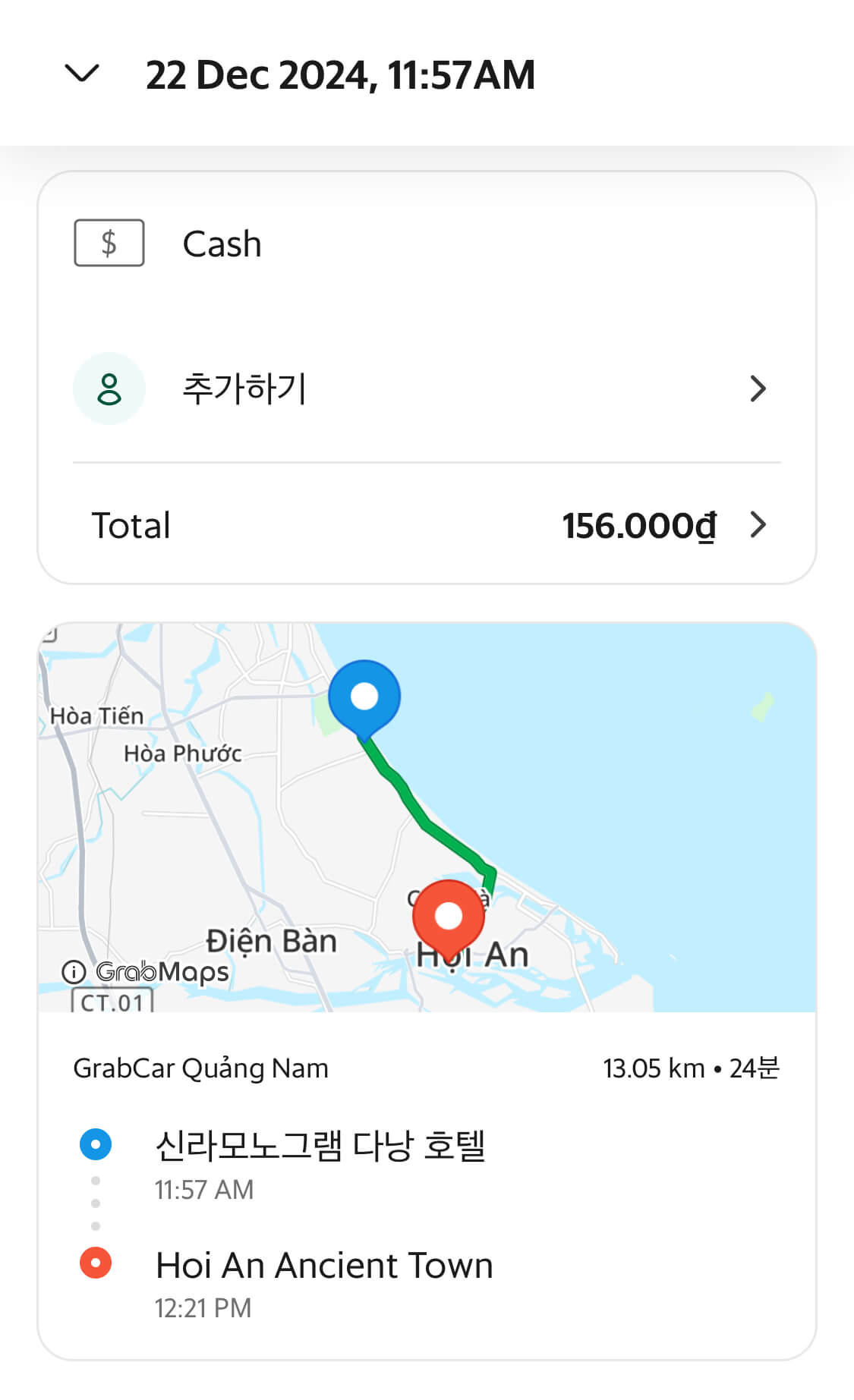Open the 156.000đ total amount
Screen dimensions: 854x1400
(636, 524)
